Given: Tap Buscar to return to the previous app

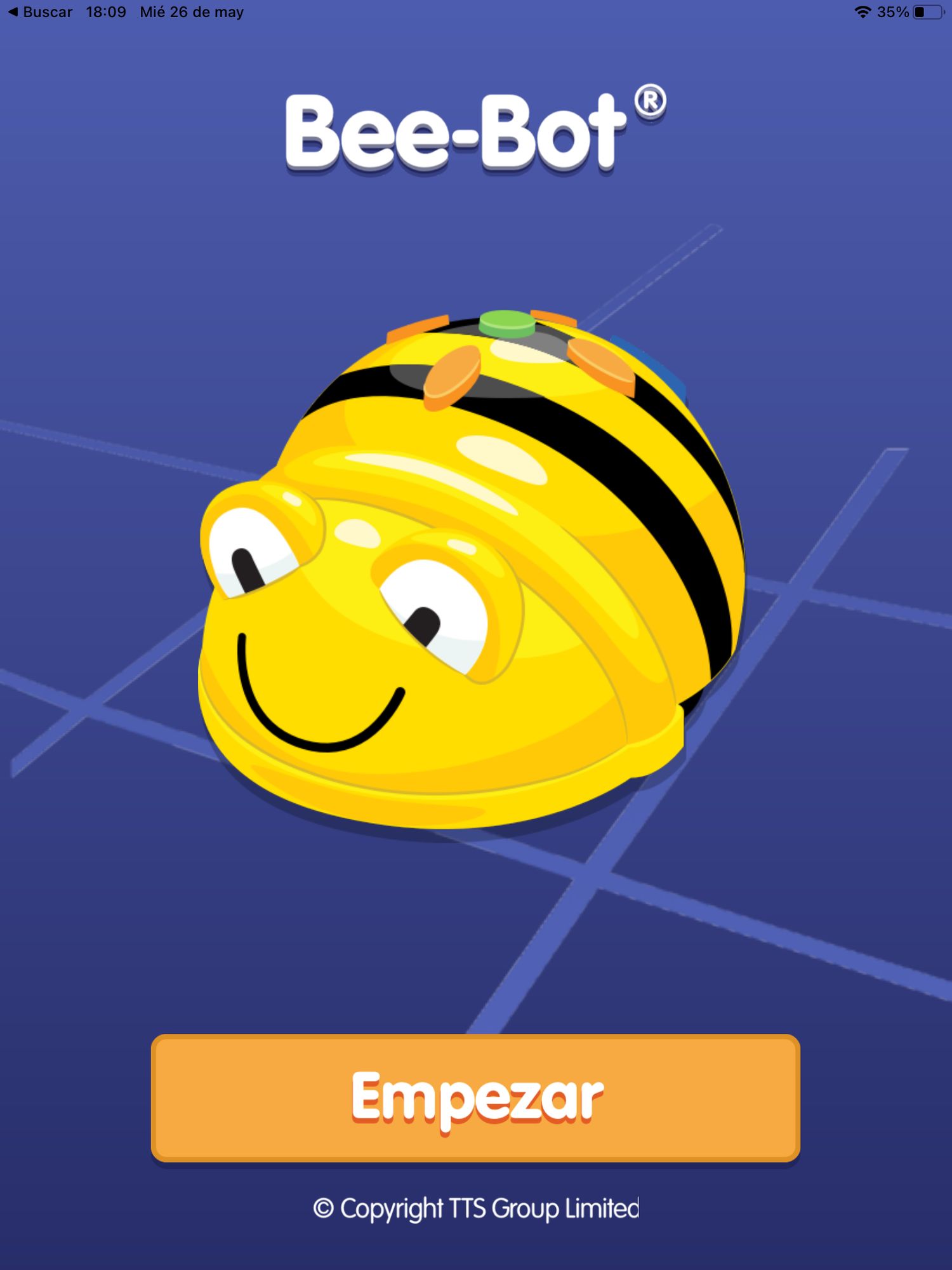Looking at the screenshot, I should click(48, 11).
